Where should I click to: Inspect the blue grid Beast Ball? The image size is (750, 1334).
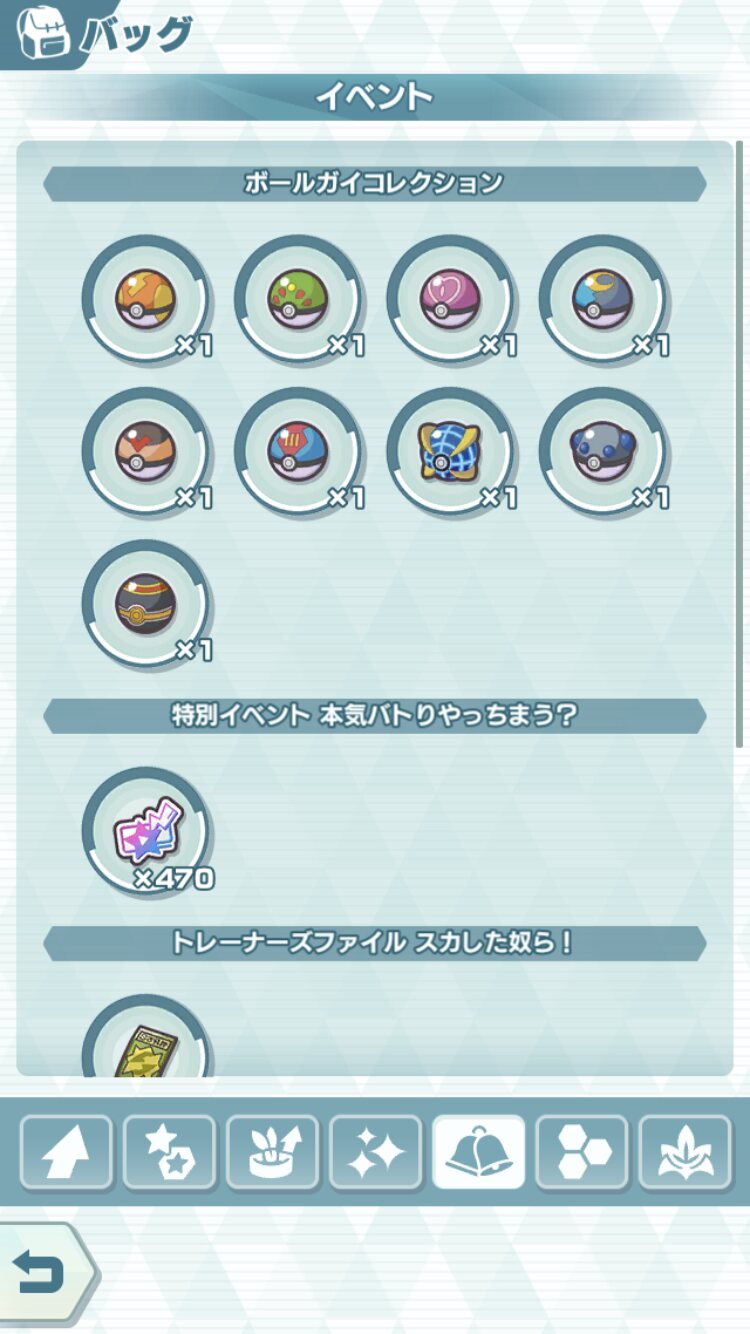point(450,450)
